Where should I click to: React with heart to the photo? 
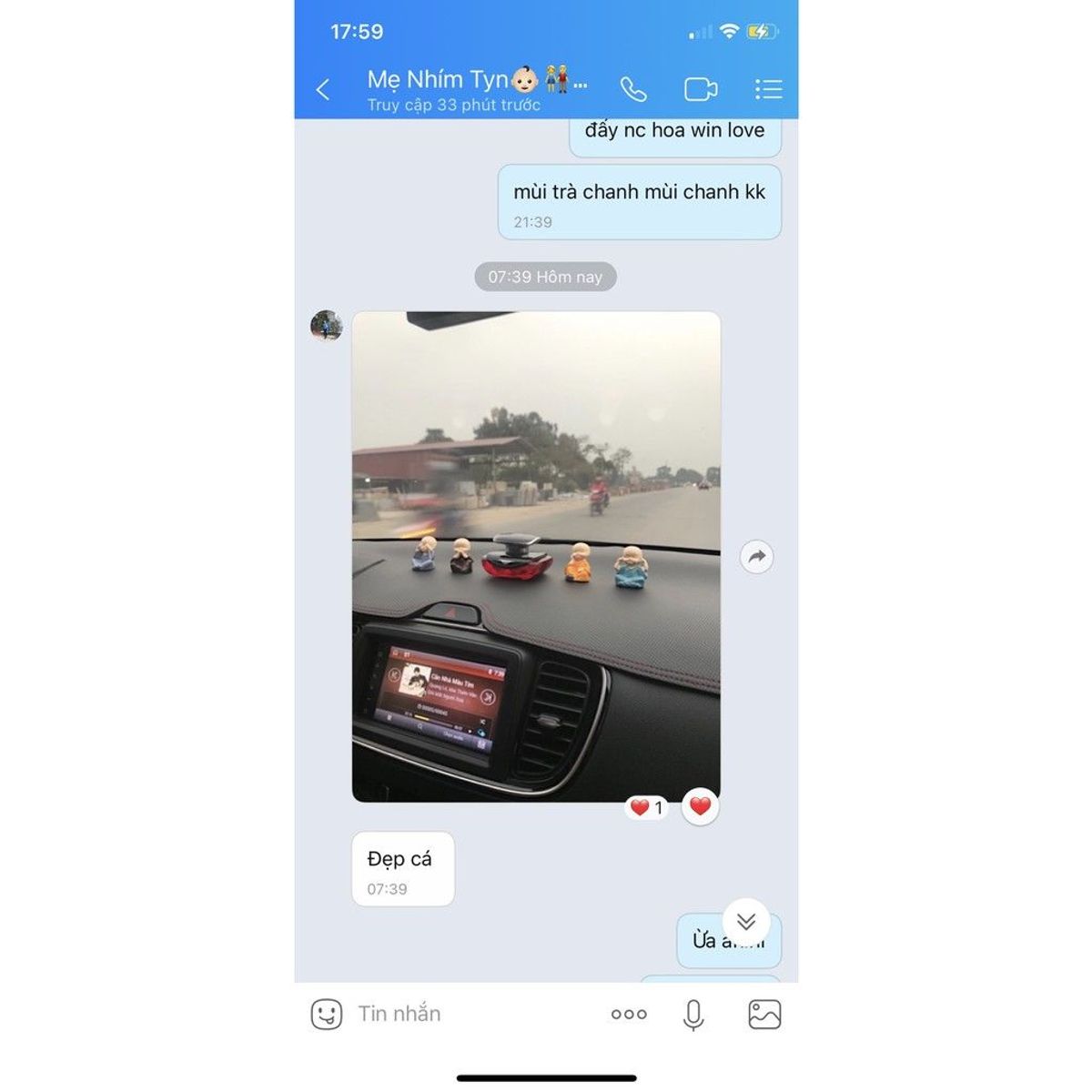(700, 806)
